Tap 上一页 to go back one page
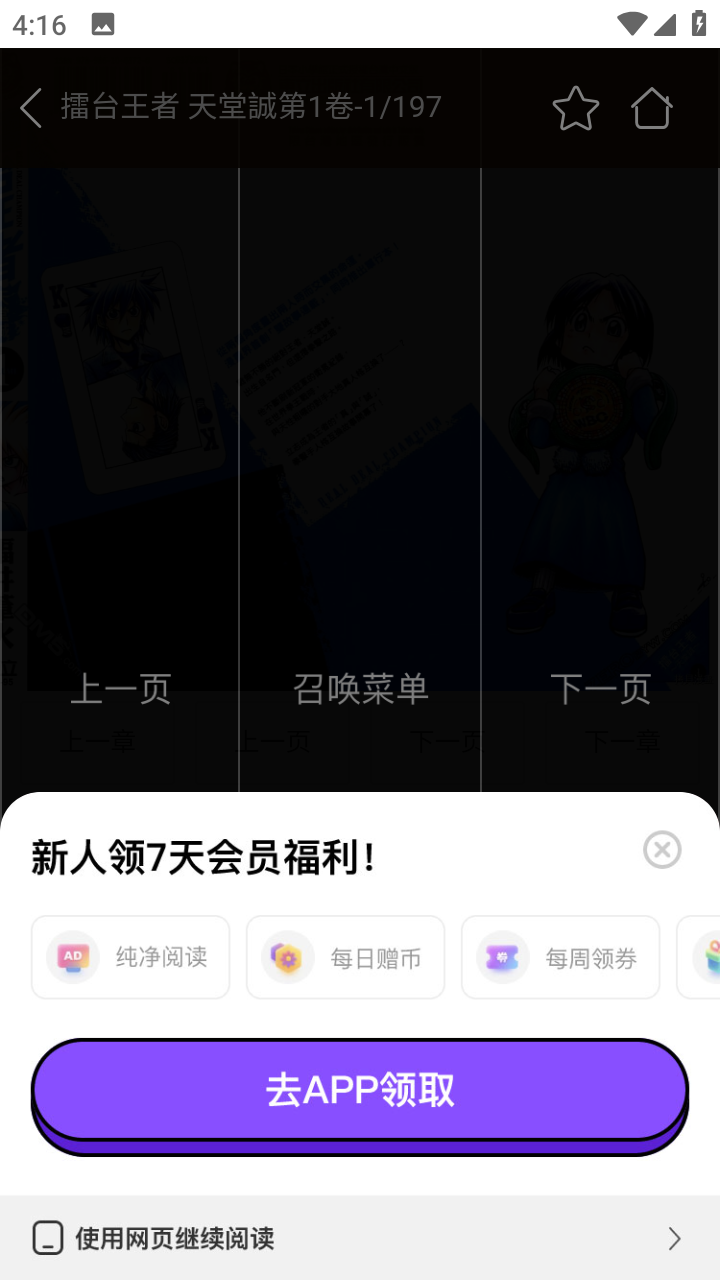The image size is (720, 1280). (120, 689)
